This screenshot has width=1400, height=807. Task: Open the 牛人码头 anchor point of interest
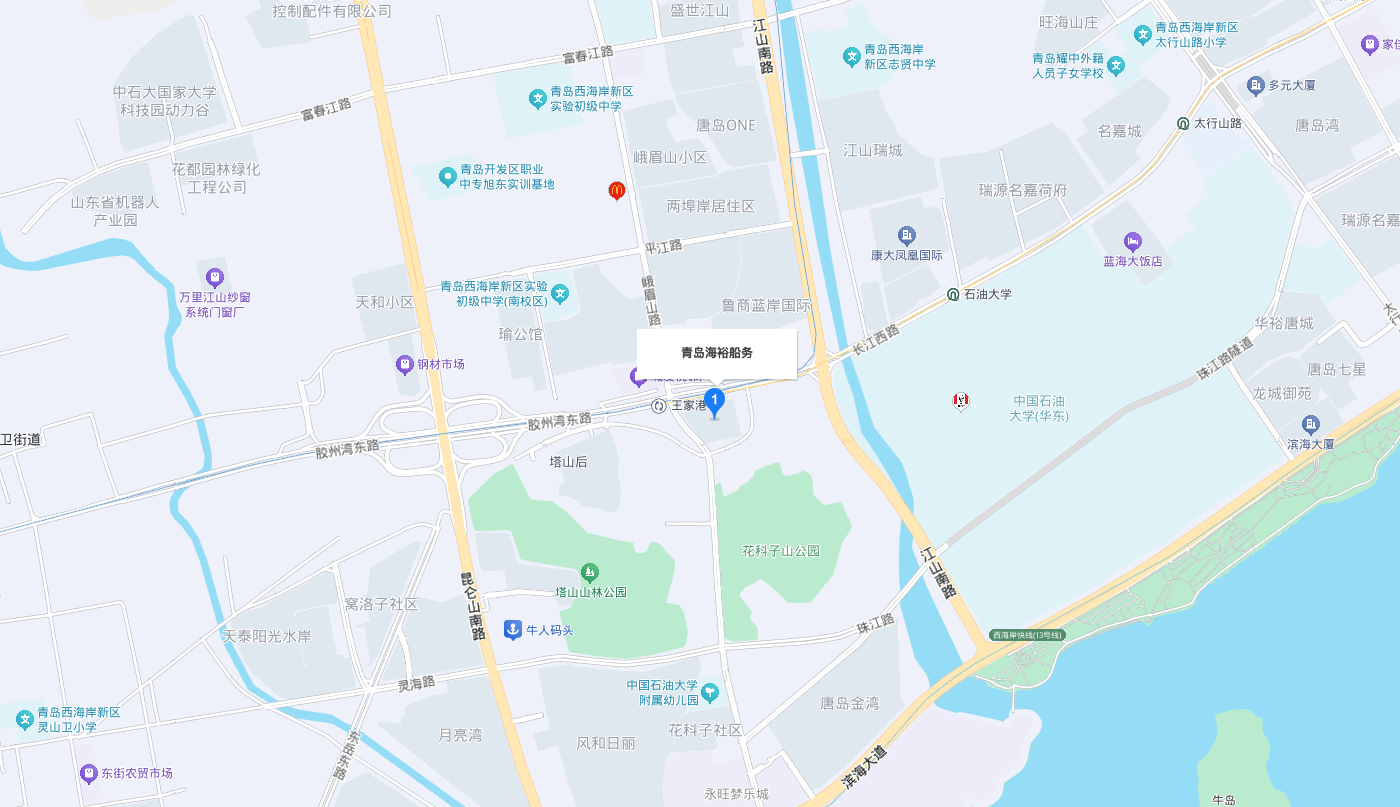click(x=512, y=629)
